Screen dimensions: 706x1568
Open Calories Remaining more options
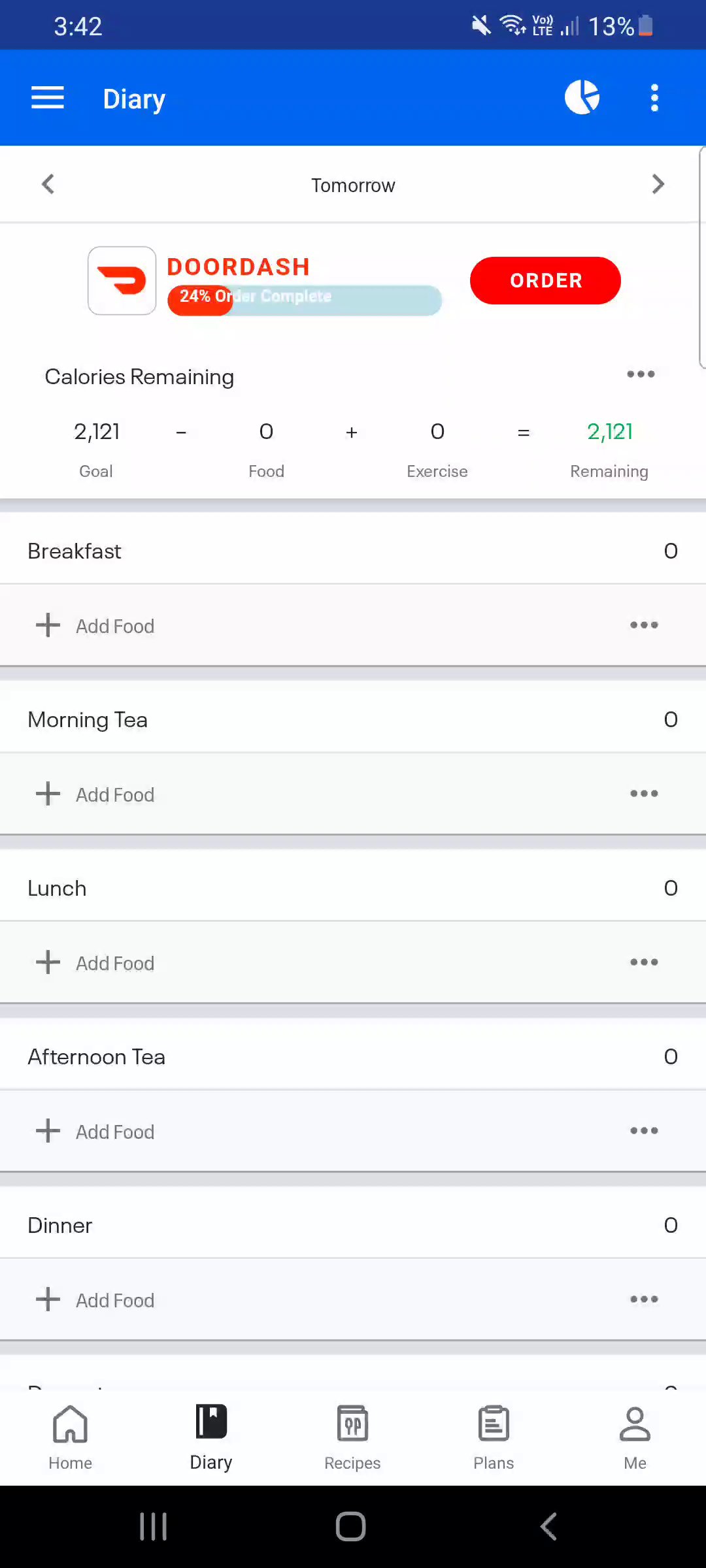click(x=641, y=374)
